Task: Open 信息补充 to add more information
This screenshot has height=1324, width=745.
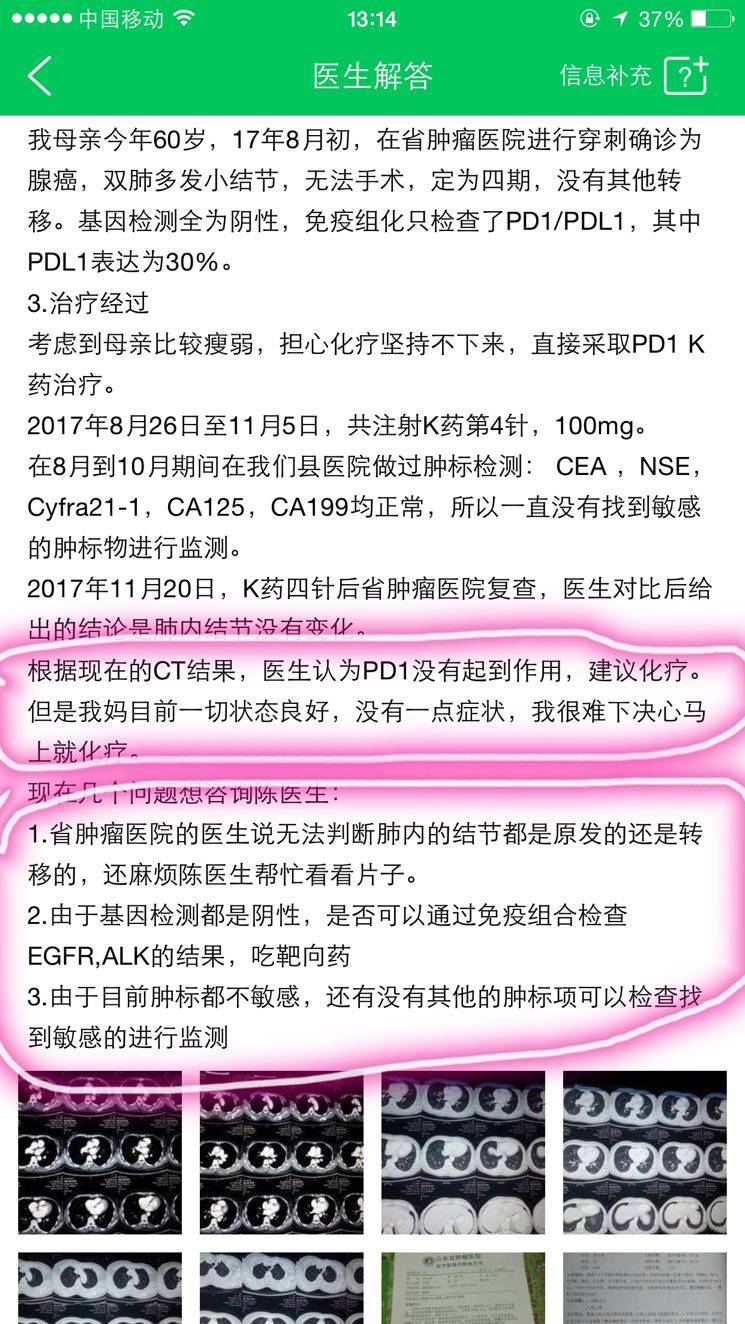Action: click(633, 76)
